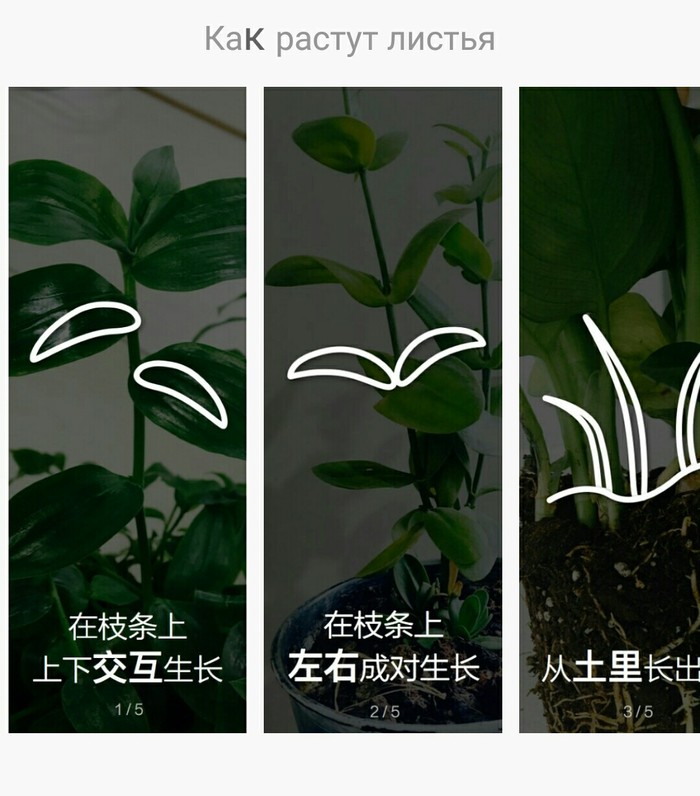Image resolution: width=700 pixels, height=796 pixels.
Task: Open the 1/5 alternating-leaves card
Action: click(127, 410)
